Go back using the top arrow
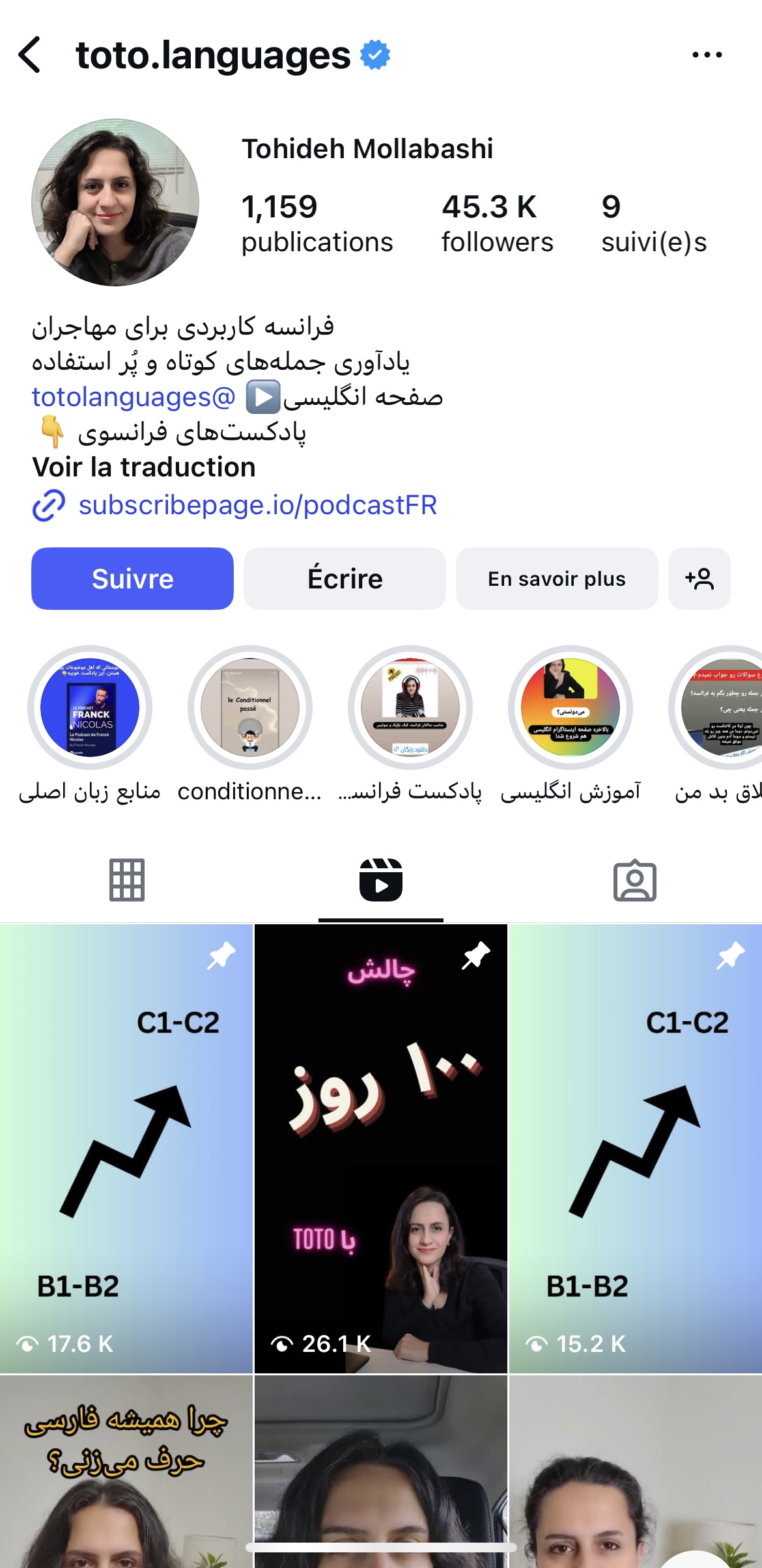 pos(30,55)
